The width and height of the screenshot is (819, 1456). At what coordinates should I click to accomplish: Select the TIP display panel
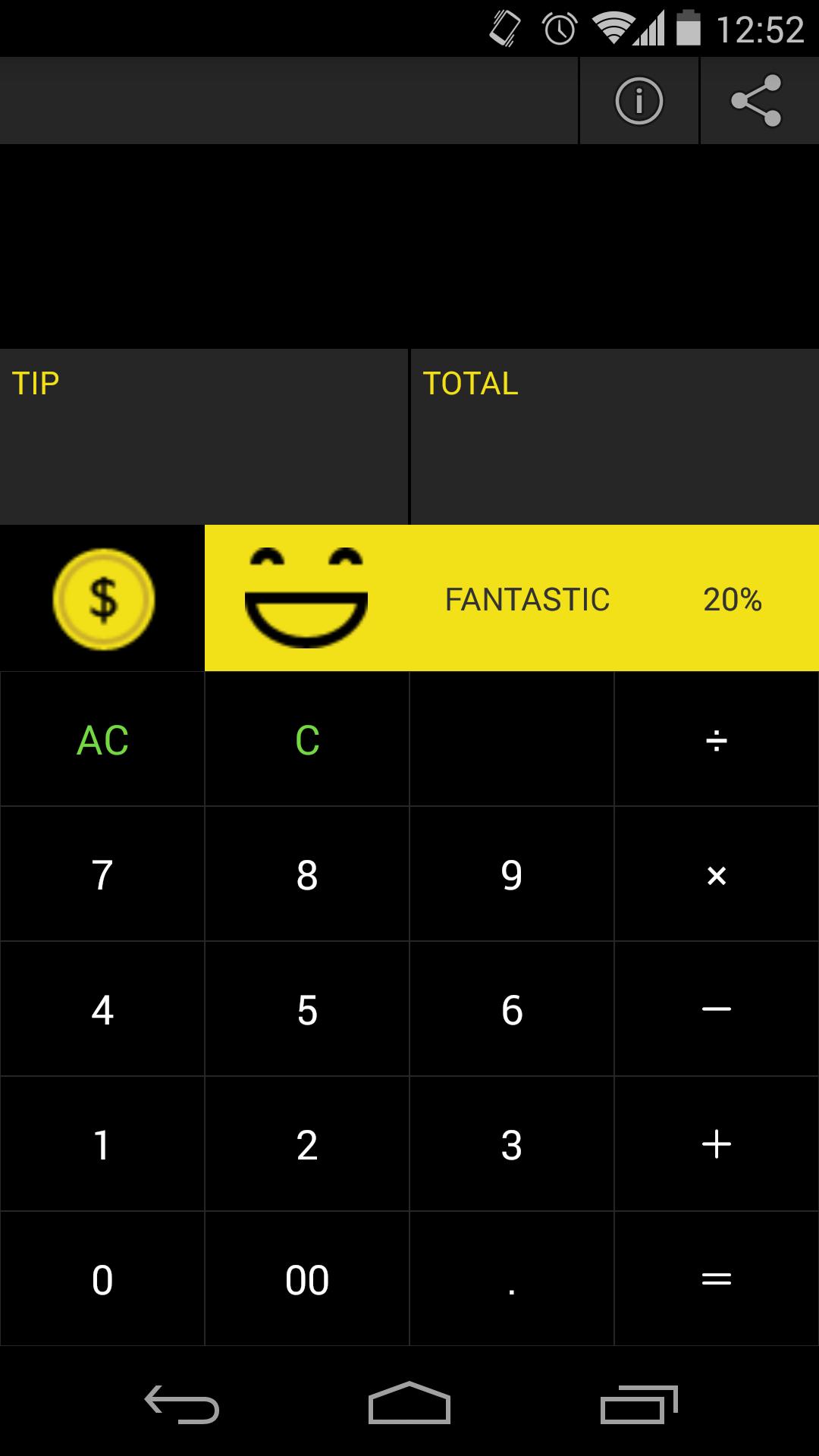[205, 432]
